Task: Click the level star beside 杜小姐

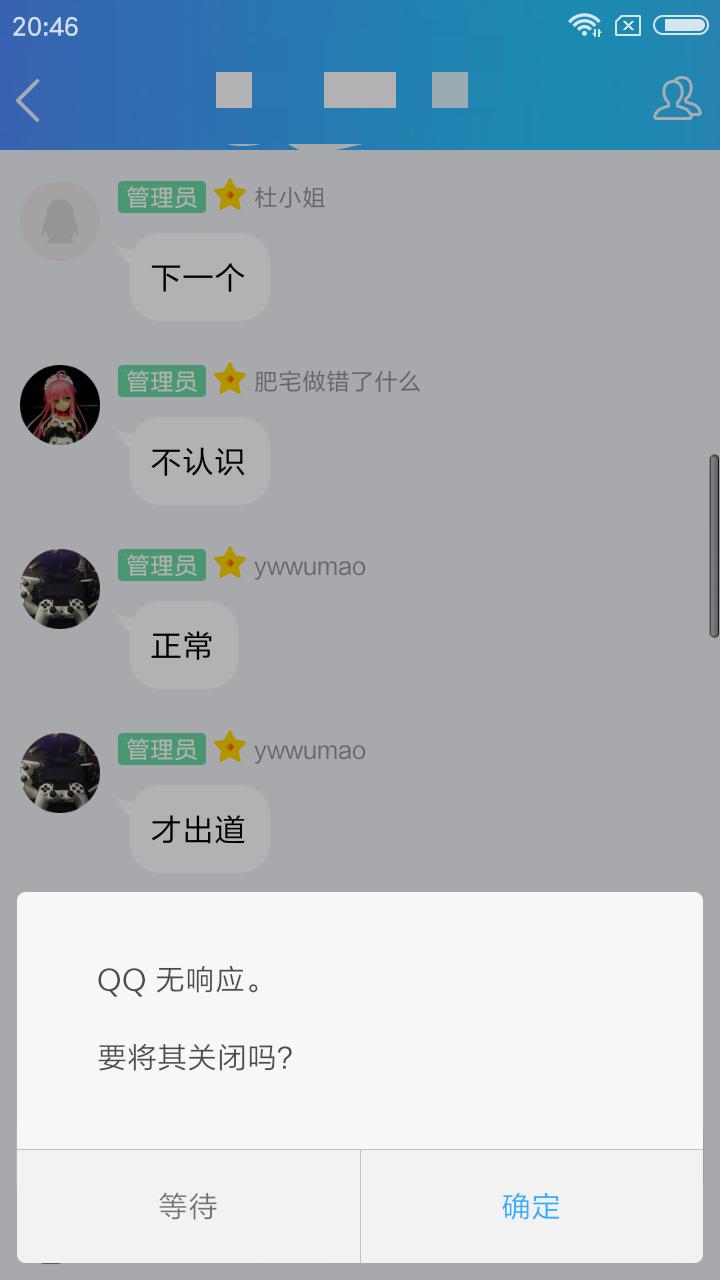Action: (x=230, y=197)
